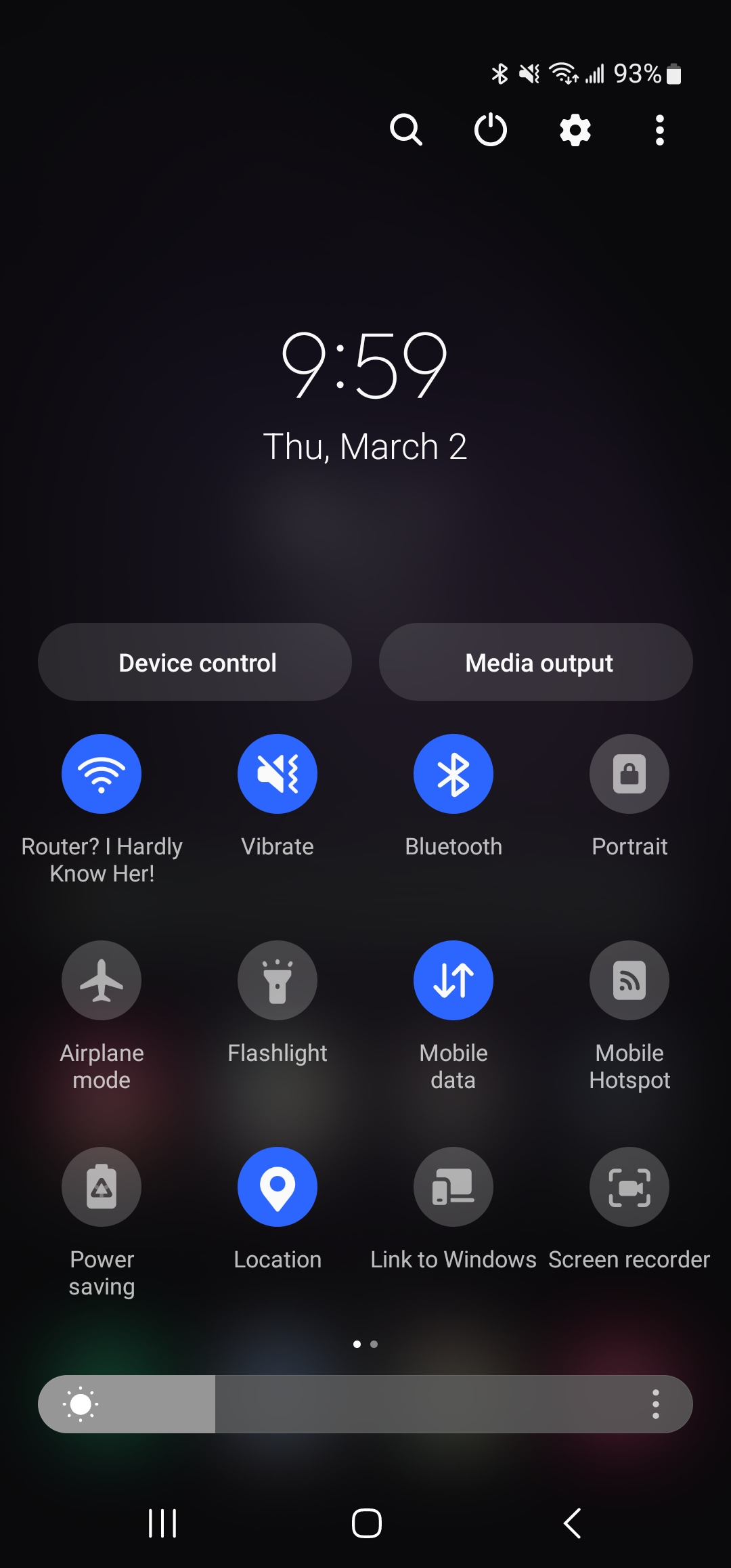Enable Mobile Hotspot
The image size is (731, 1568).
[629, 980]
